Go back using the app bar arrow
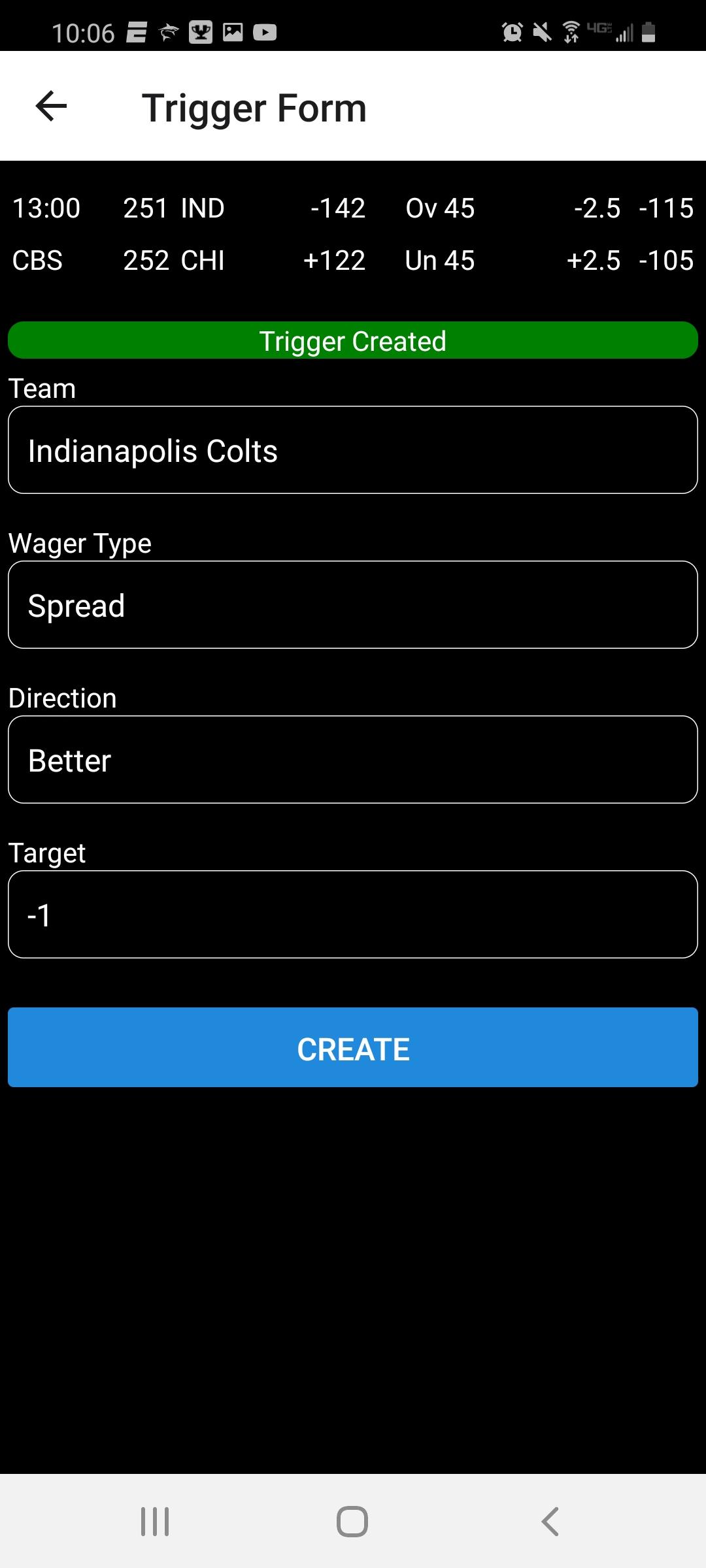Viewport: 706px width, 1568px height. click(x=51, y=106)
